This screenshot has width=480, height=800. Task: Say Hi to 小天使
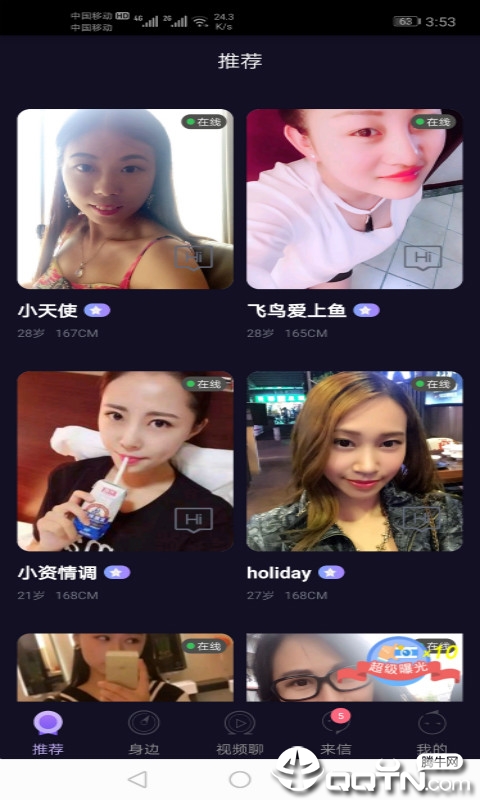(x=193, y=258)
